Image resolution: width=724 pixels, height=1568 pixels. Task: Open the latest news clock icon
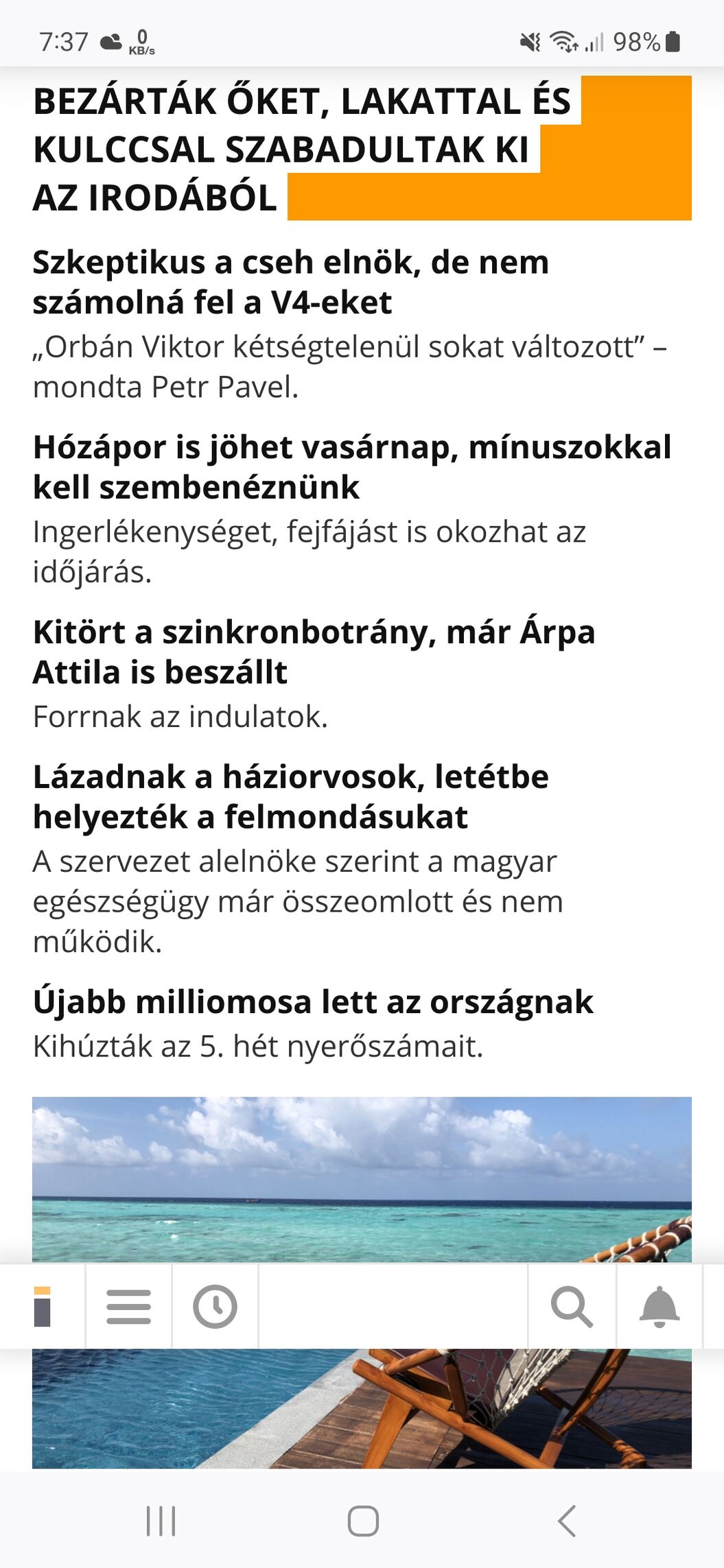tap(215, 1307)
